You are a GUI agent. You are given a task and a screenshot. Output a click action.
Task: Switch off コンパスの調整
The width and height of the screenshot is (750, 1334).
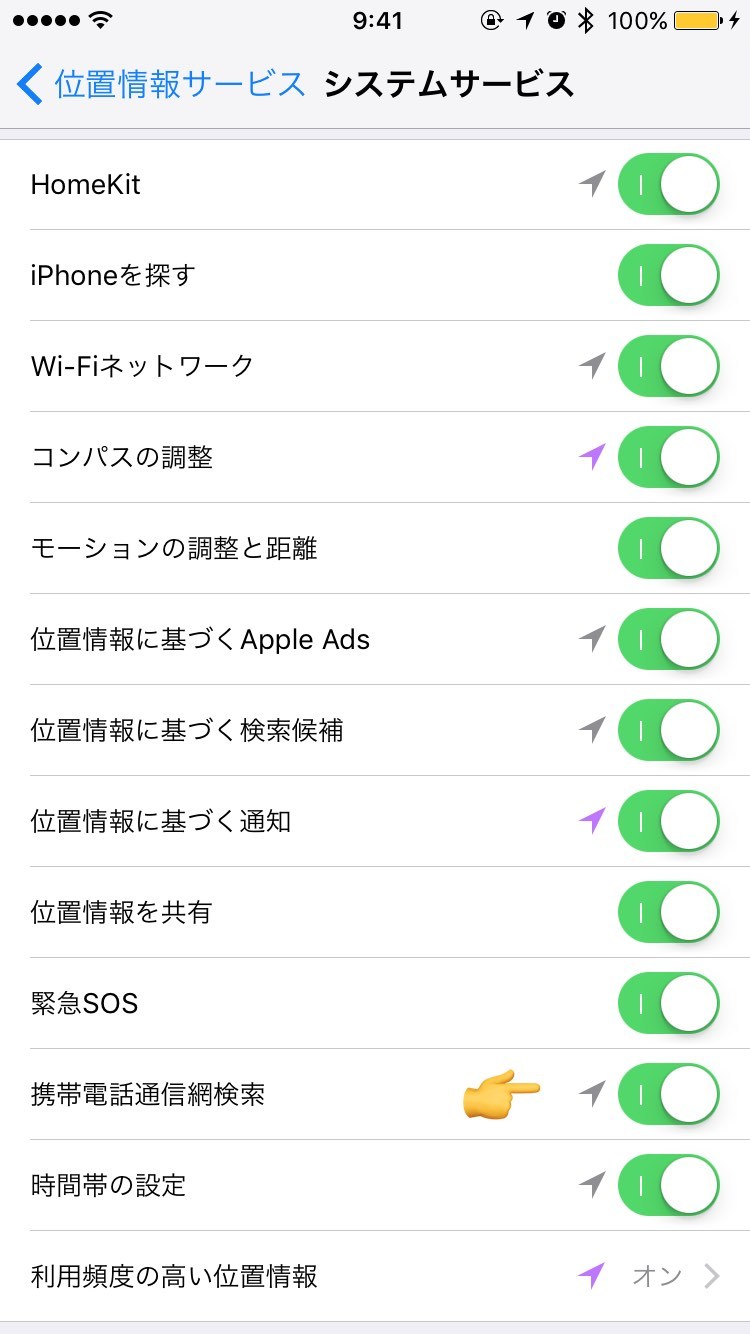click(x=669, y=458)
